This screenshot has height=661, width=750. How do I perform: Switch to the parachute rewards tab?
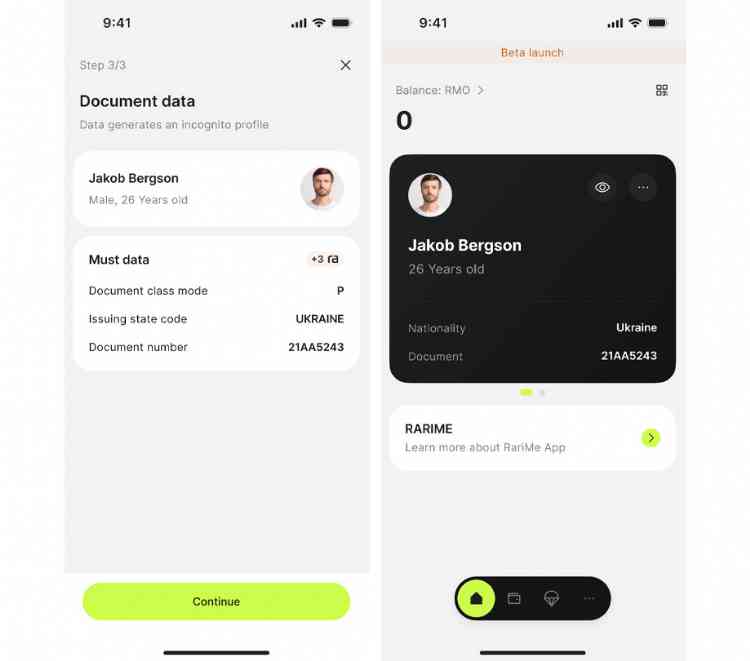point(551,598)
